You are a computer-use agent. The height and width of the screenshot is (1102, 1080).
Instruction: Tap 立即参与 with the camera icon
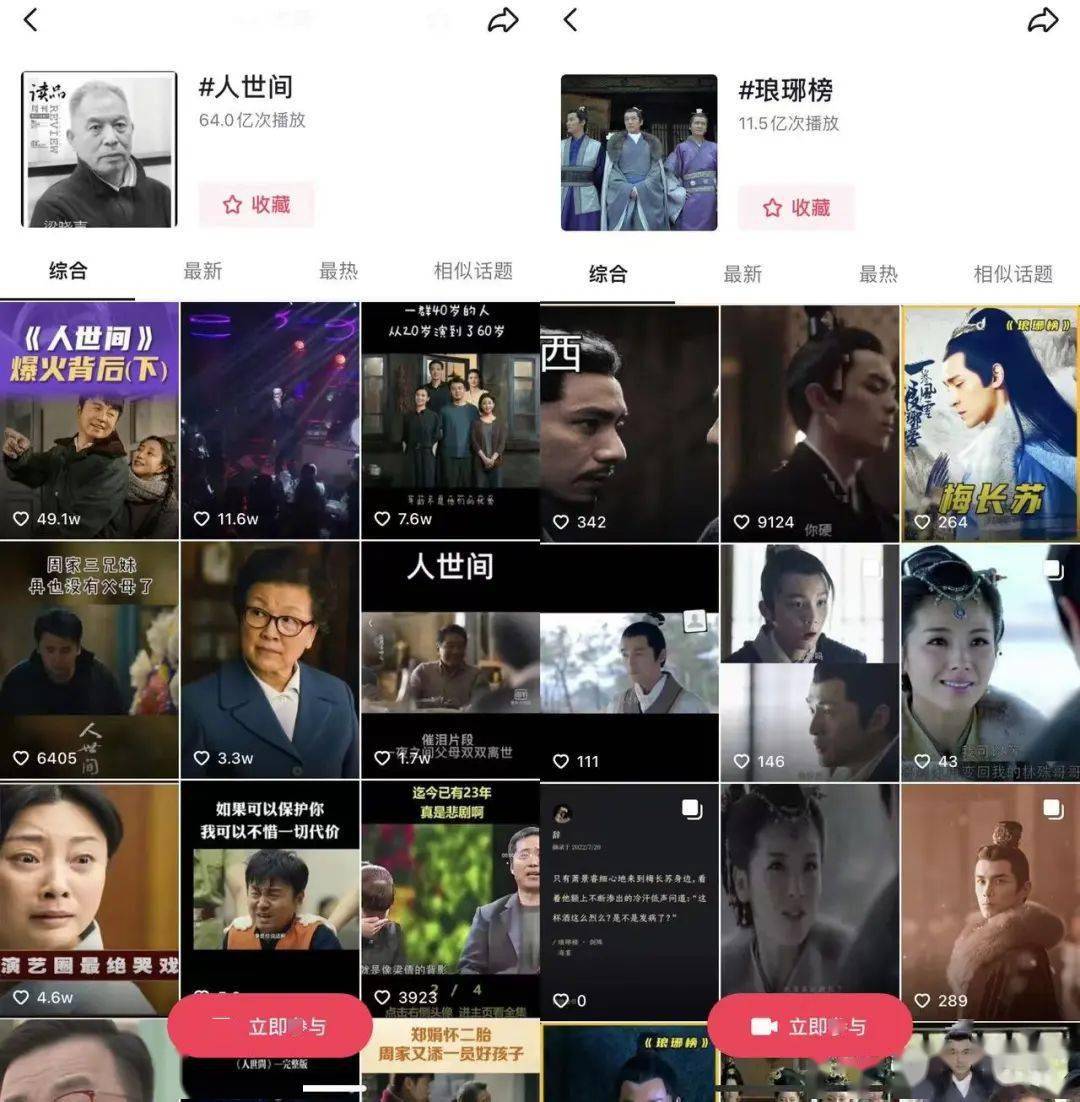point(809,1027)
